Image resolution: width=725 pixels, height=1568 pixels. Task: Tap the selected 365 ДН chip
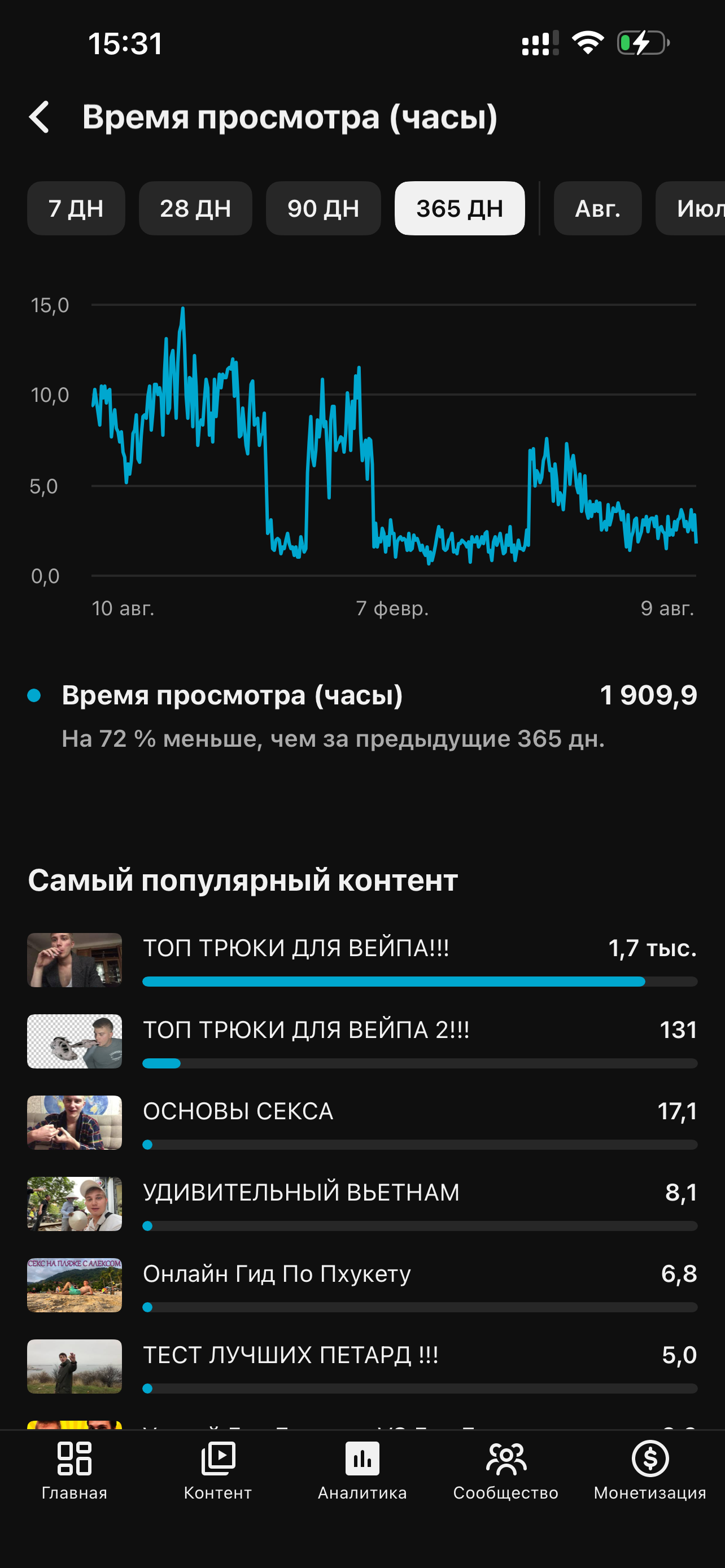tap(460, 208)
